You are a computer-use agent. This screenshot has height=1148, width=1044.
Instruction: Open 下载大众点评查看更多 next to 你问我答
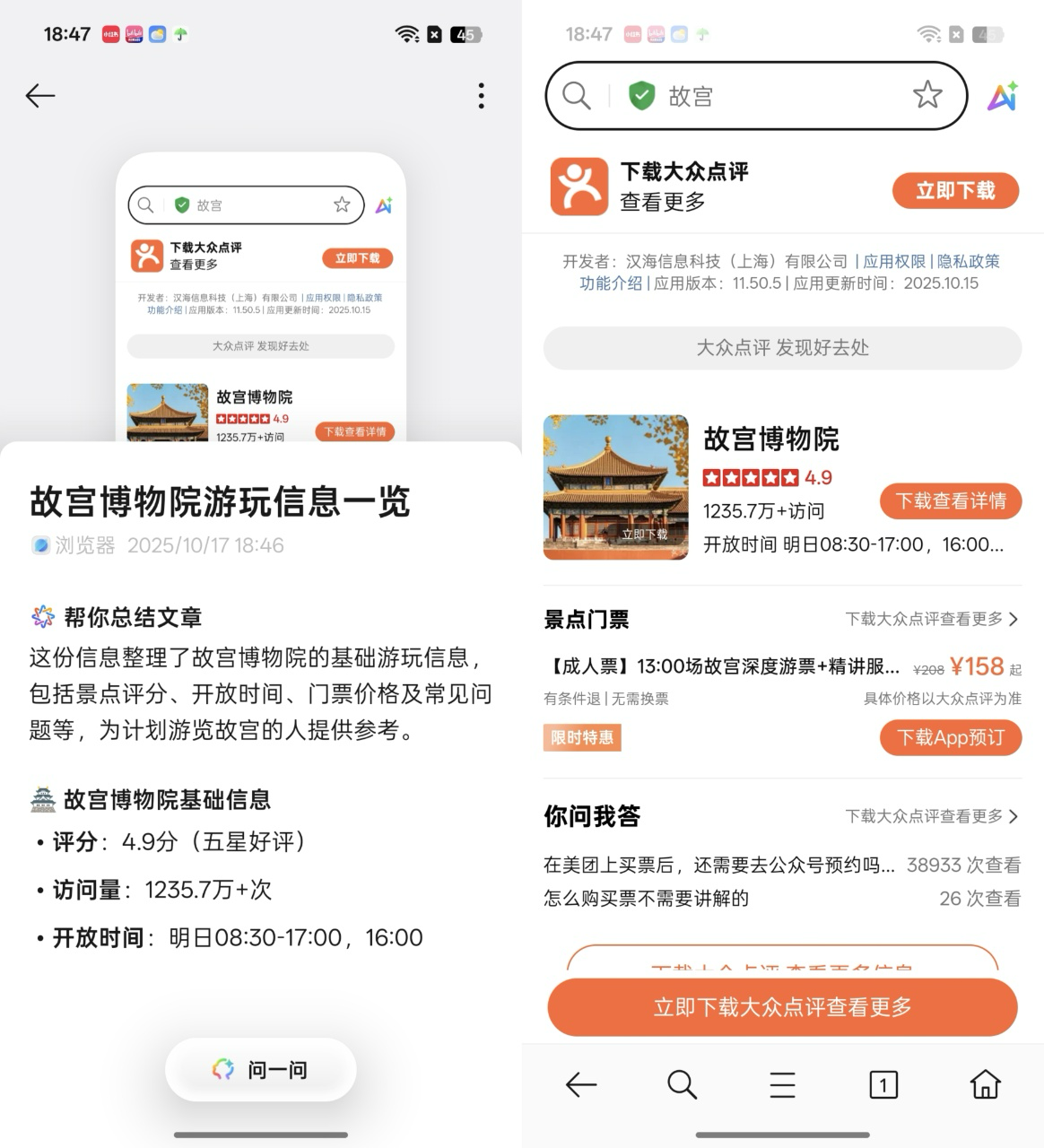(x=932, y=816)
